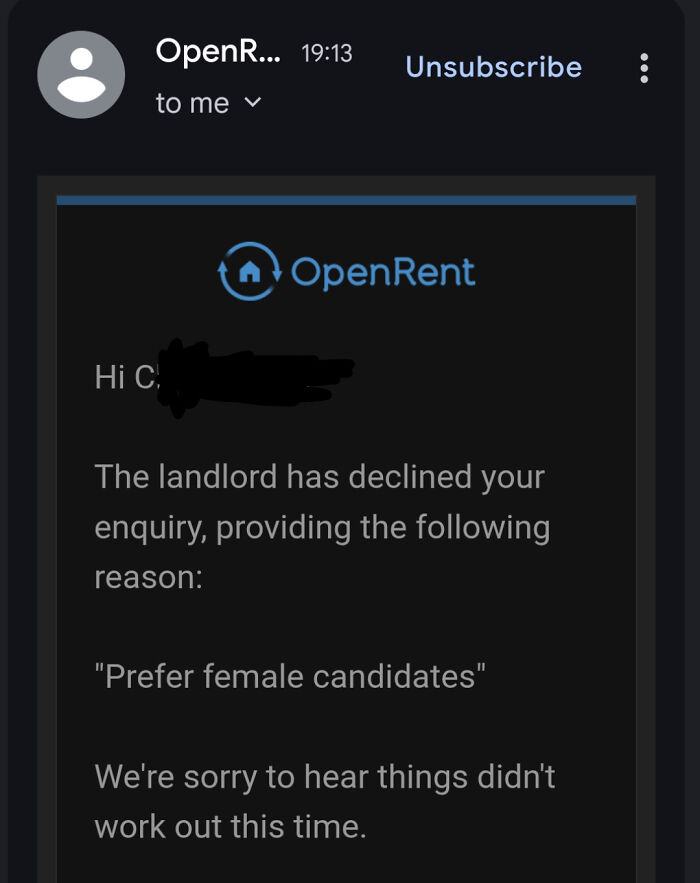Open the email overflow menu

[644, 67]
